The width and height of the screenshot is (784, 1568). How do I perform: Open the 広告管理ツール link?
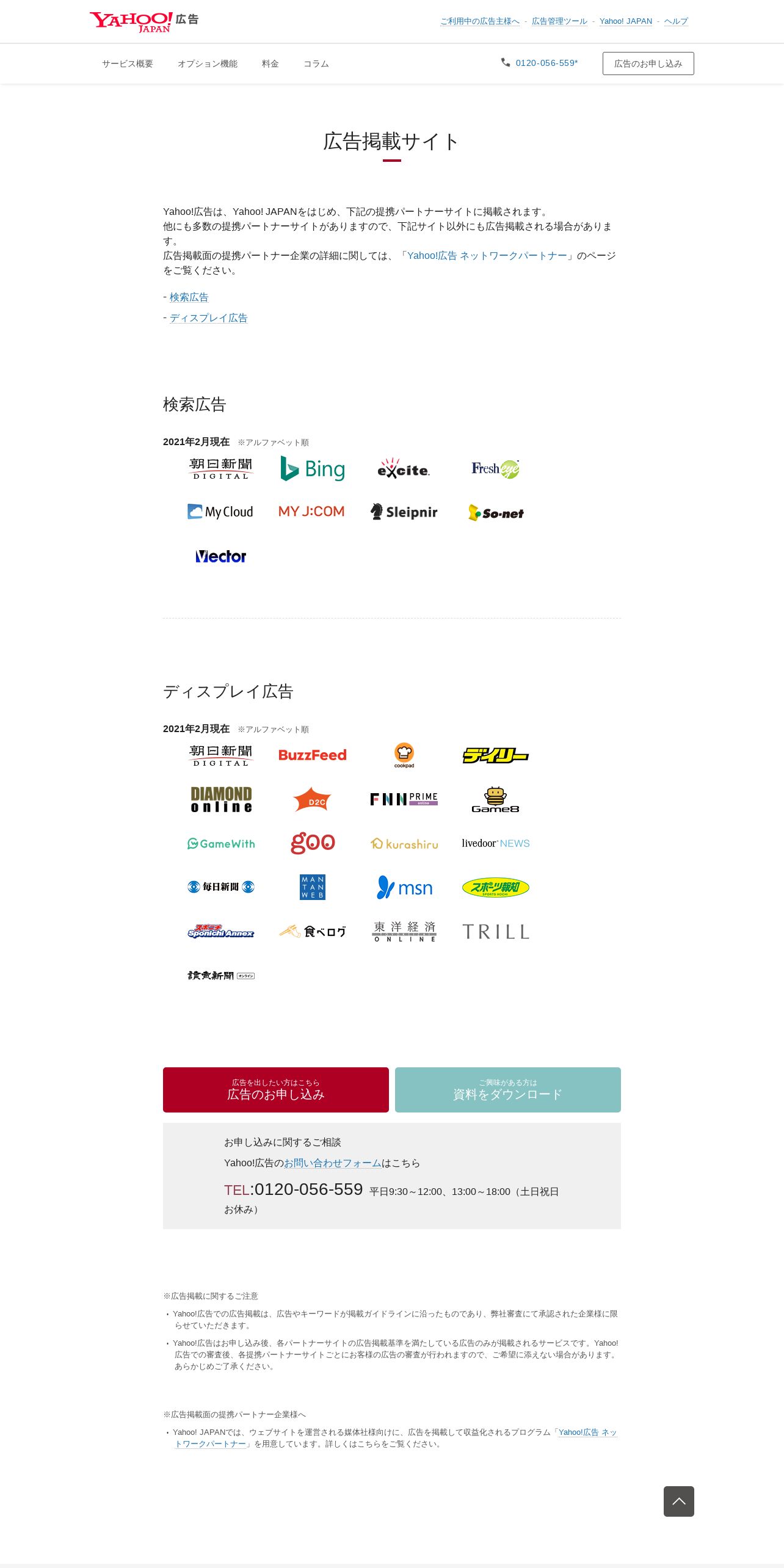(559, 21)
